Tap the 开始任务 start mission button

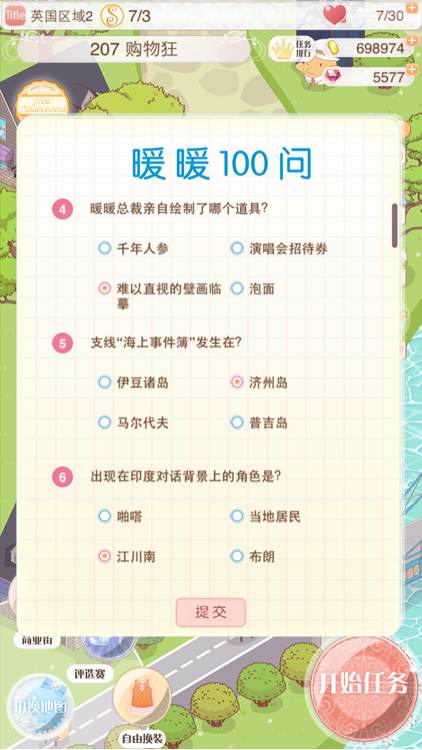tap(360, 684)
